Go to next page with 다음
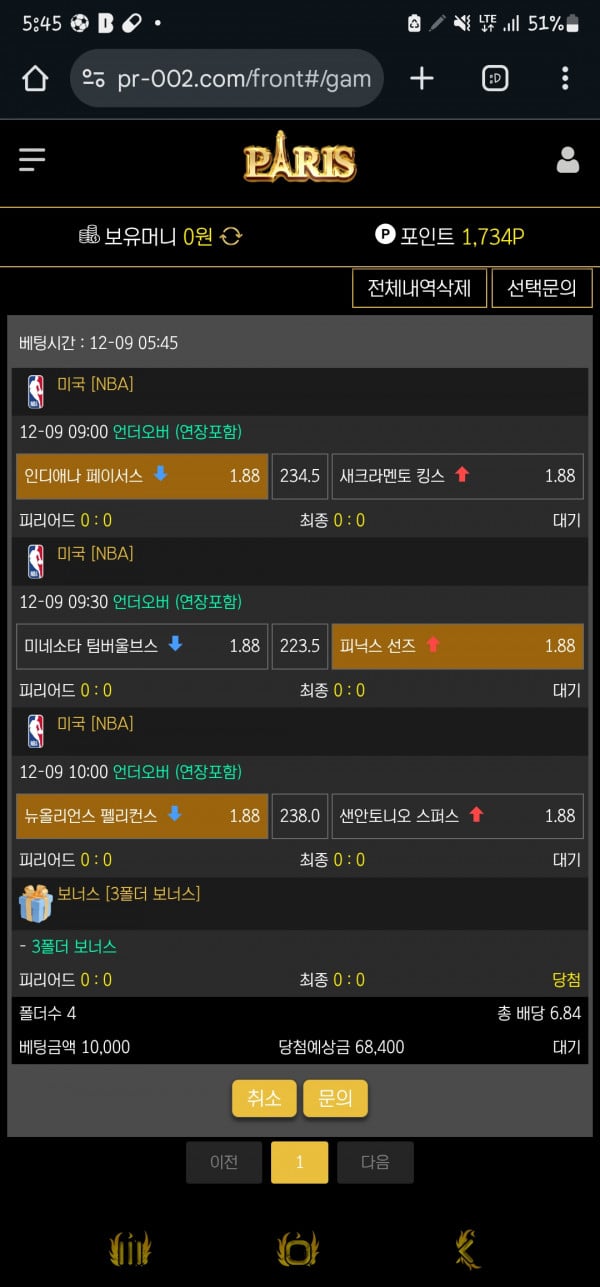Image resolution: width=600 pixels, height=1287 pixels. pyautogui.click(x=375, y=1162)
